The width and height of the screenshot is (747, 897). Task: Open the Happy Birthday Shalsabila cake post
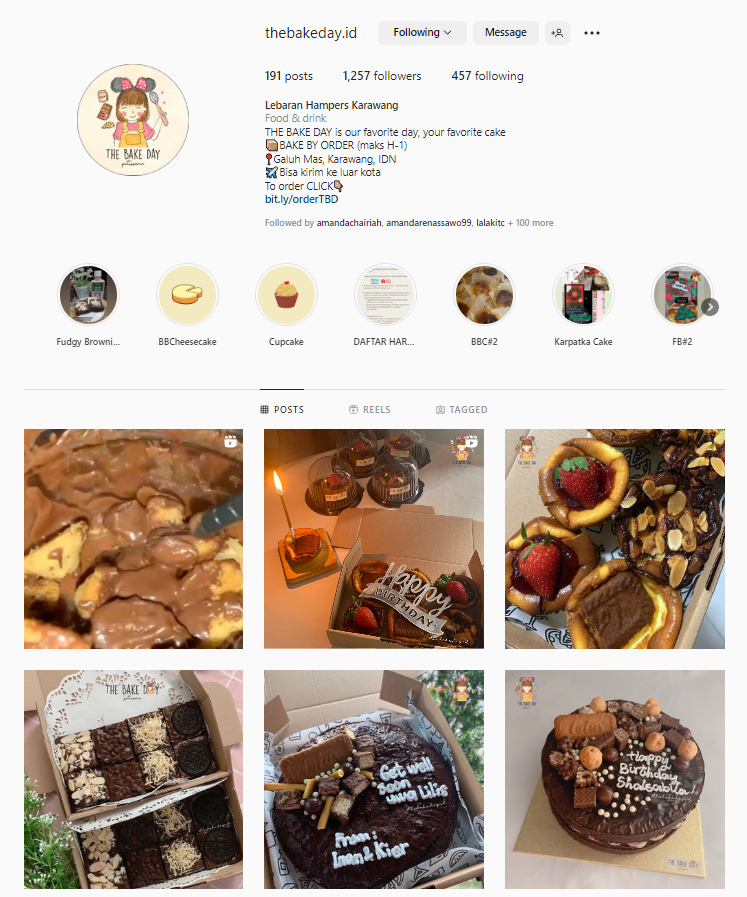click(614, 779)
